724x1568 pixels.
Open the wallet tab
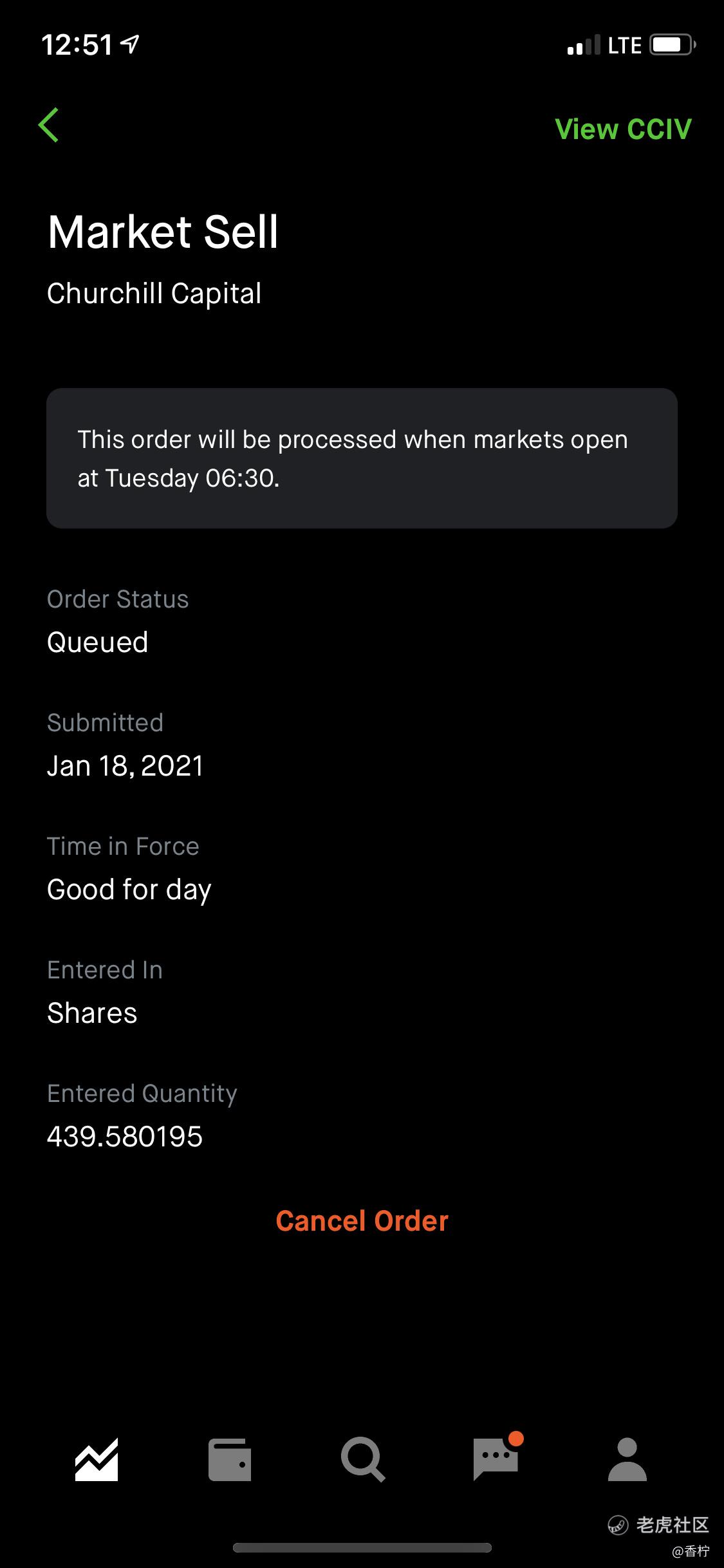pos(230,1460)
